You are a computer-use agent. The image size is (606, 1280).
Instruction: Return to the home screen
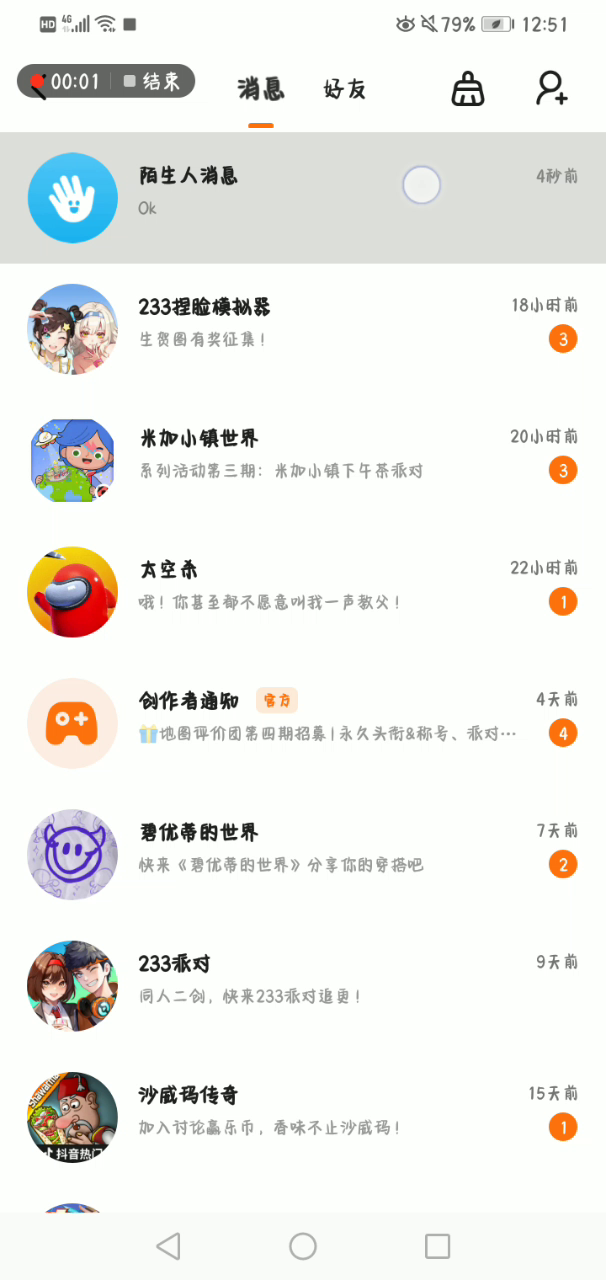click(303, 1246)
